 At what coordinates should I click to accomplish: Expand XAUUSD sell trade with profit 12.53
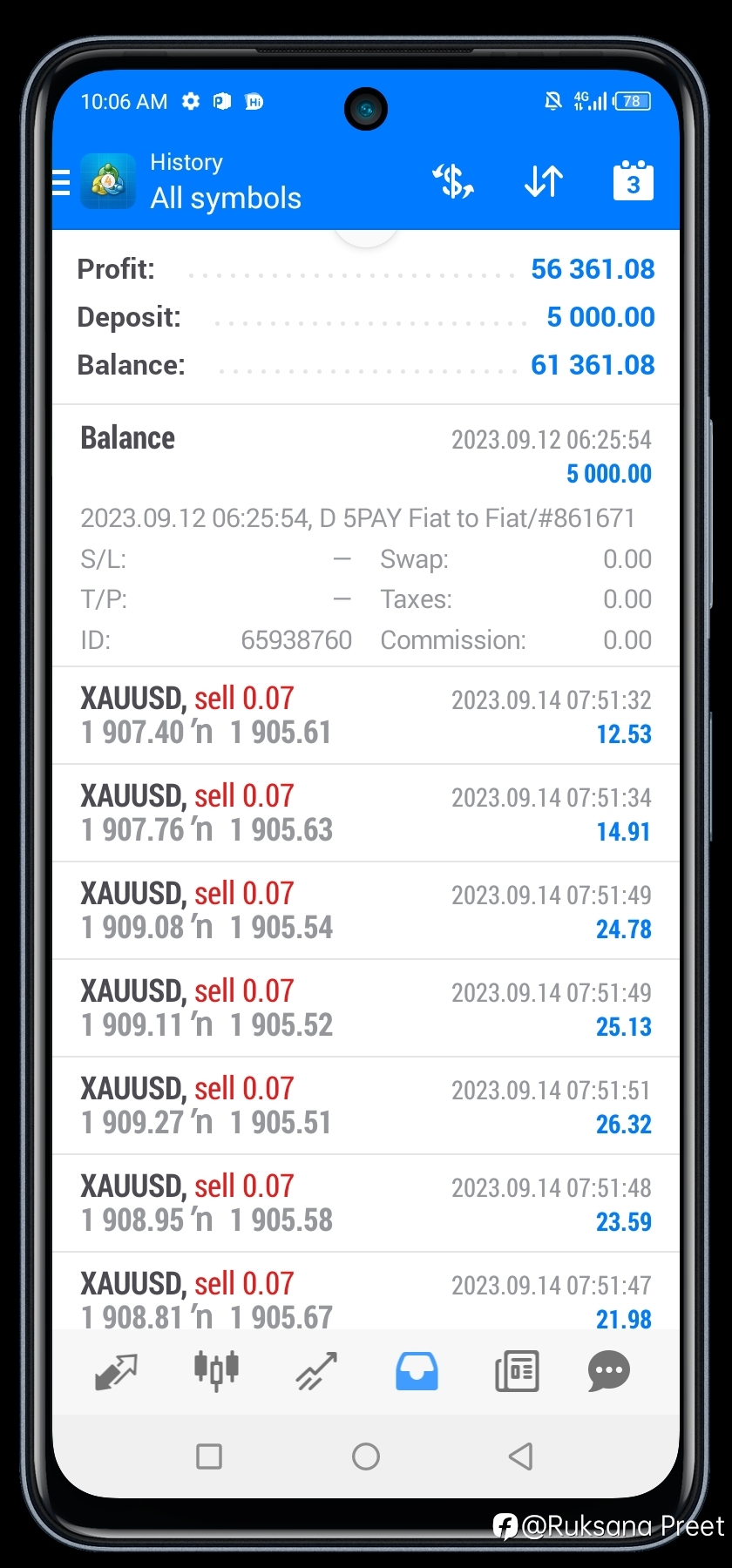[x=366, y=716]
